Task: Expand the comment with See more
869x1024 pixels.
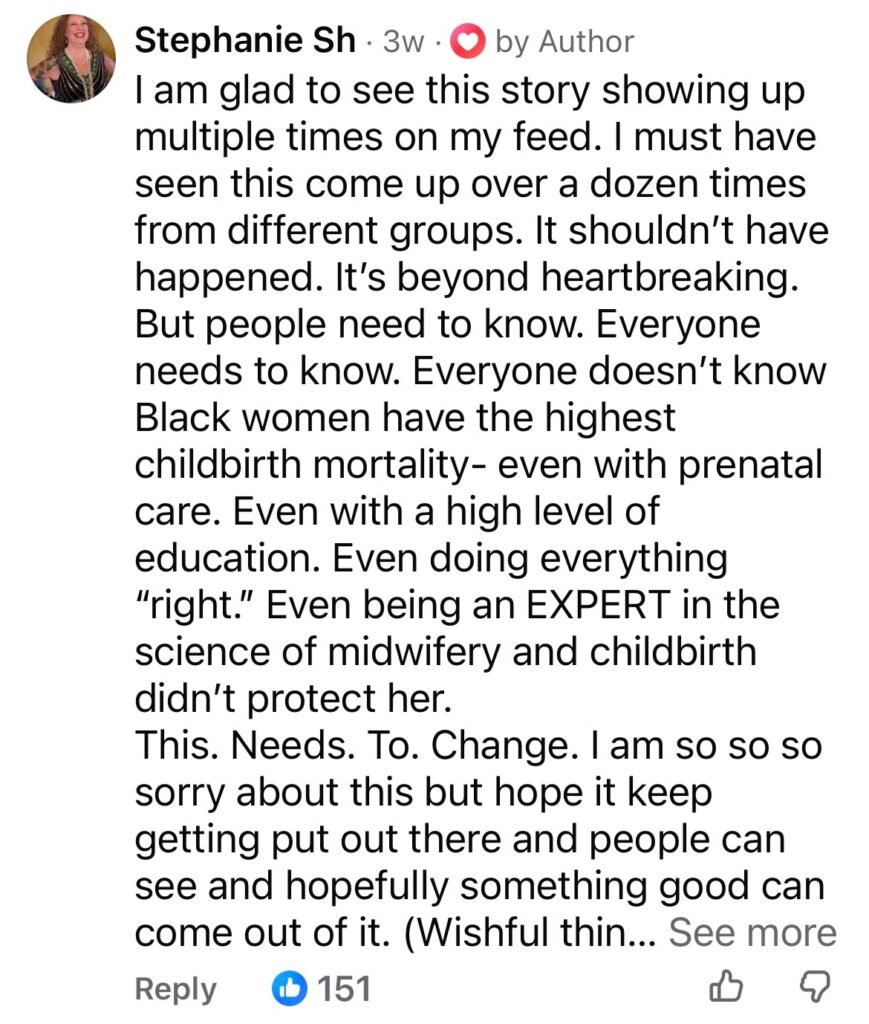Action: pyautogui.click(x=752, y=932)
